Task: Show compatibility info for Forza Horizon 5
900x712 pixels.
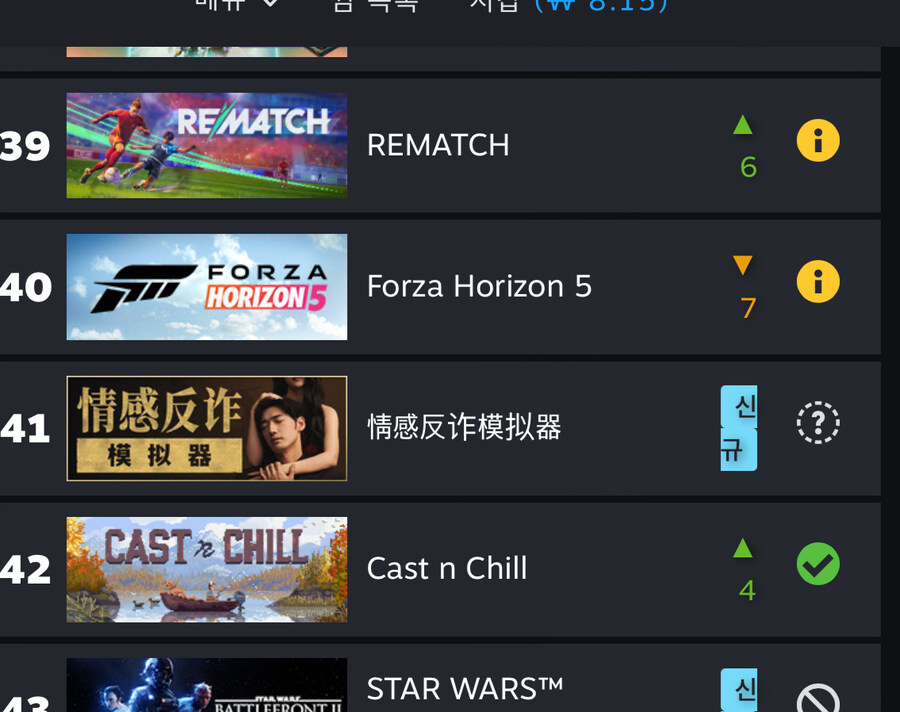Action: pyautogui.click(x=817, y=283)
